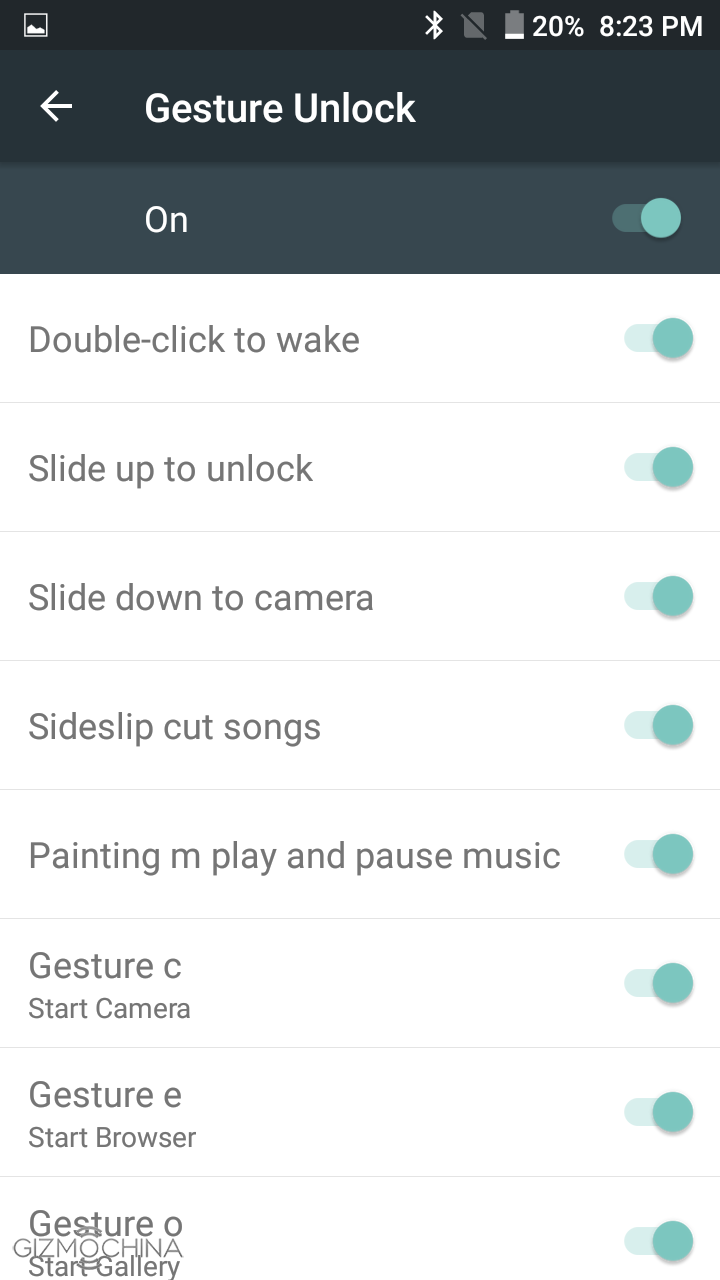The width and height of the screenshot is (720, 1280).
Task: Disable Double-click to wake
Action: pyautogui.click(x=659, y=339)
